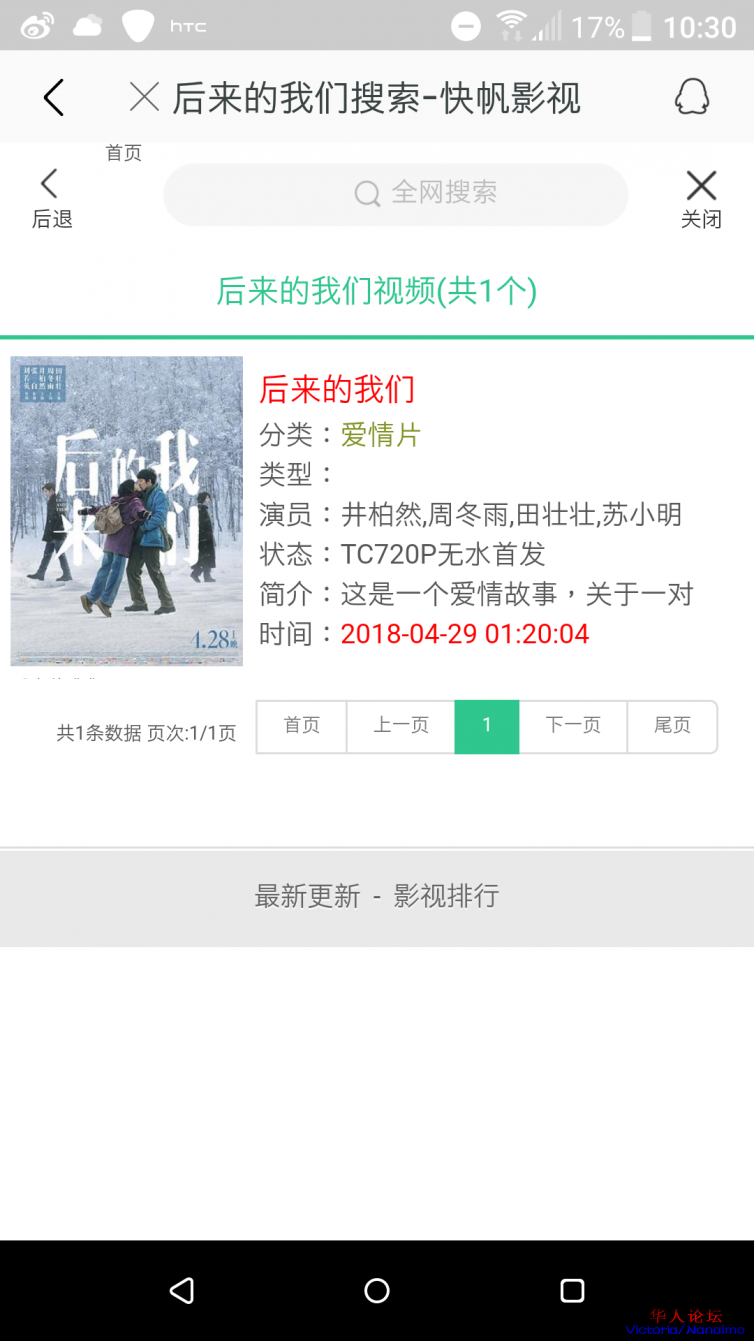
Task: Open the 后来的我们 movie poster
Action: point(127,511)
